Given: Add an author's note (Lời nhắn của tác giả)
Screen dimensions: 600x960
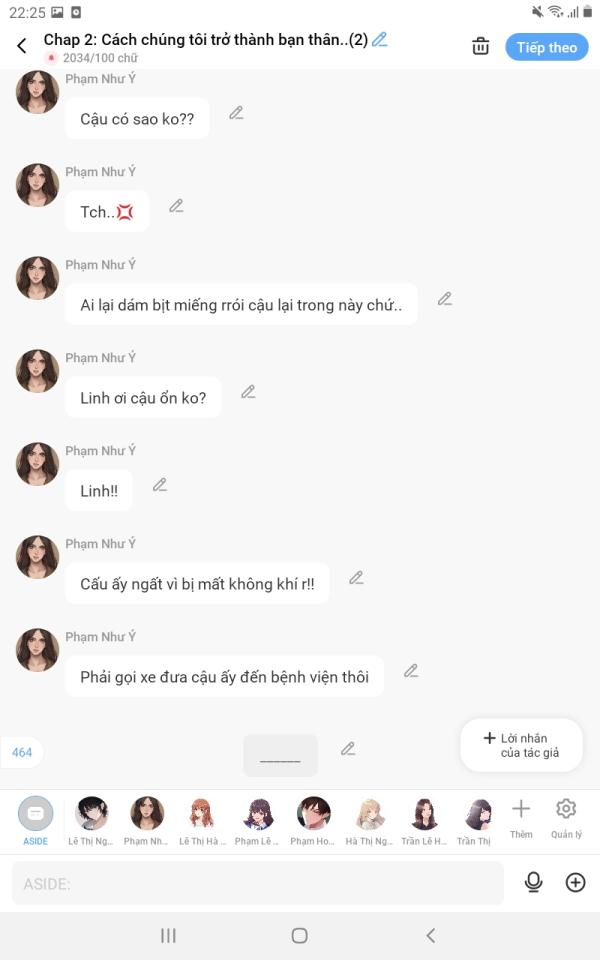Looking at the screenshot, I should pos(521,745).
